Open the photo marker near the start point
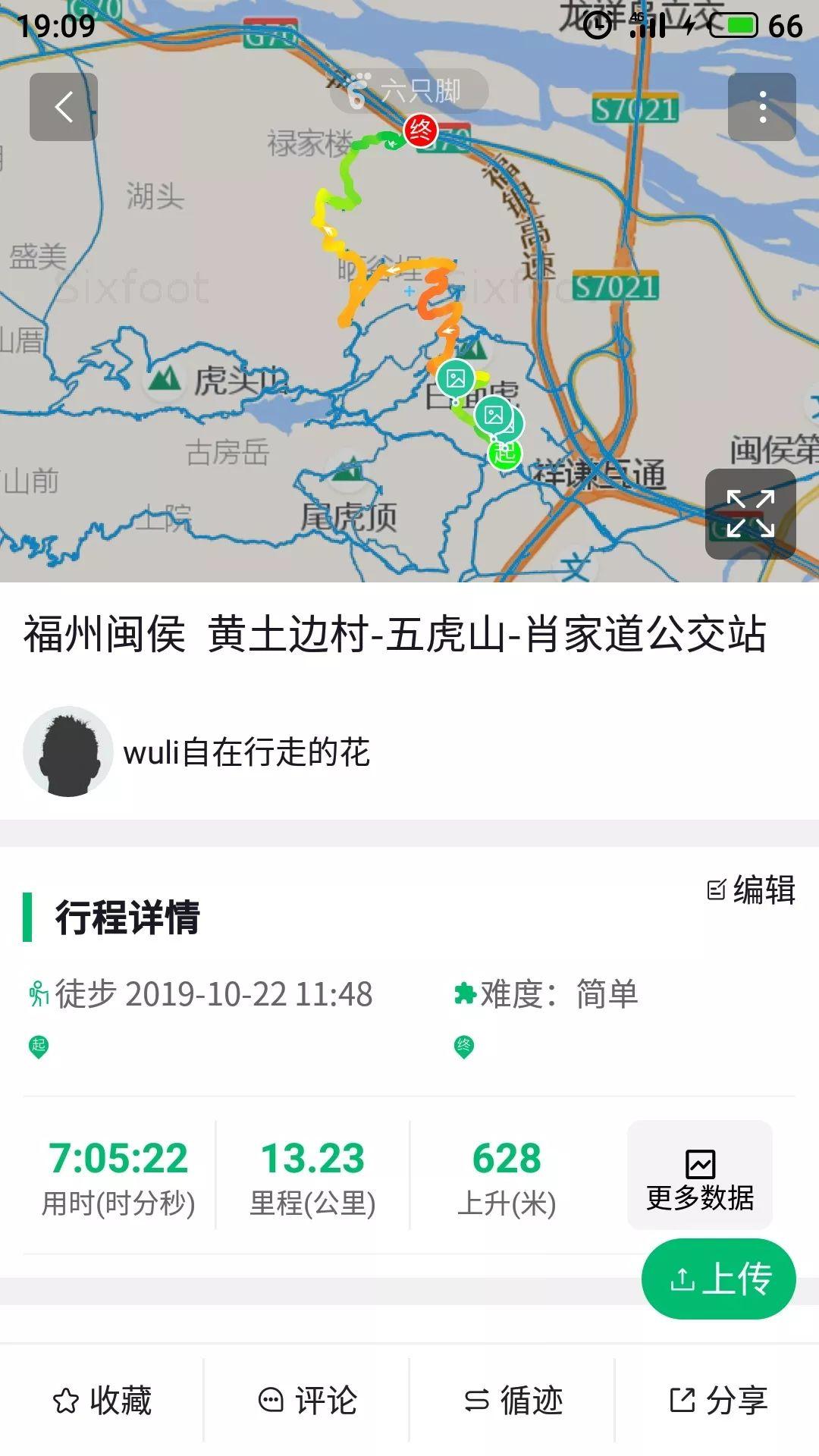The image size is (819, 1456). (x=494, y=416)
